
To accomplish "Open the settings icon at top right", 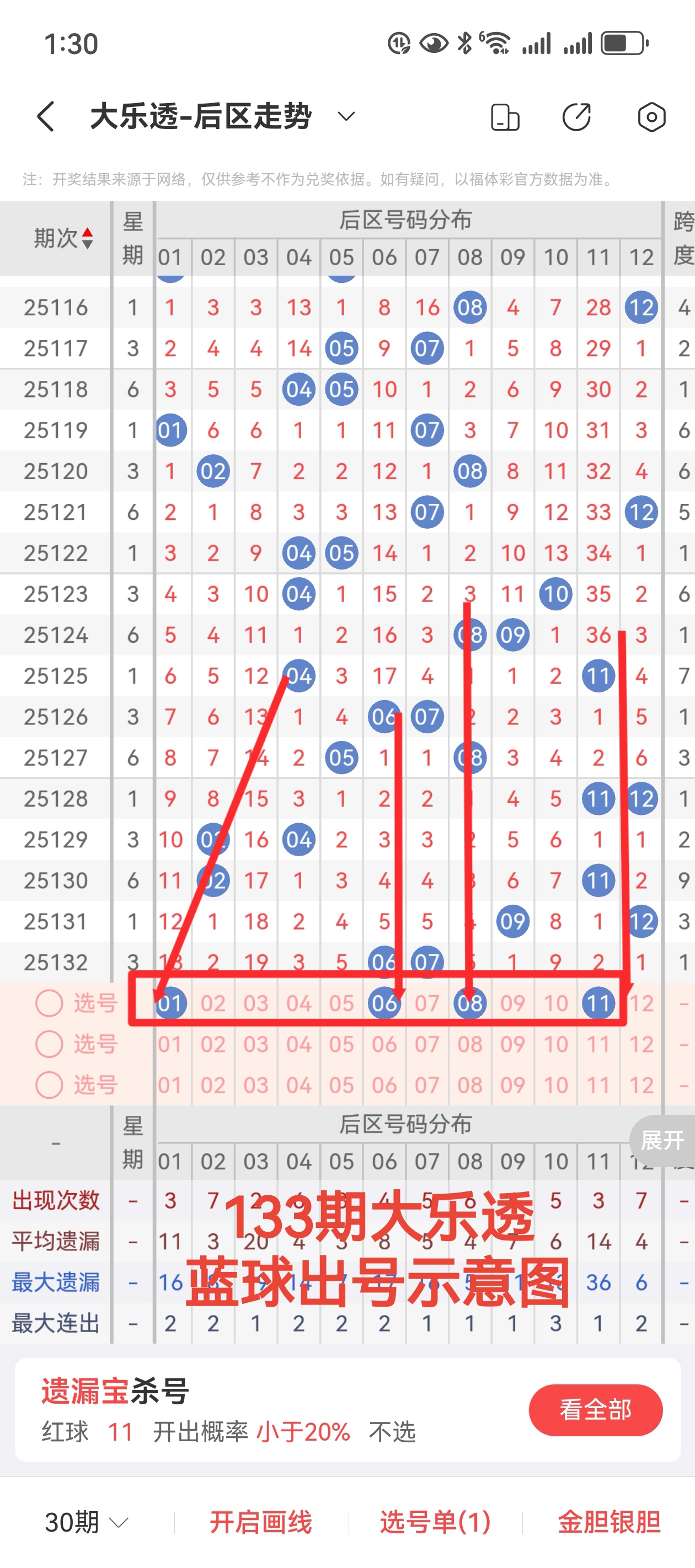I will pyautogui.click(x=650, y=116).
